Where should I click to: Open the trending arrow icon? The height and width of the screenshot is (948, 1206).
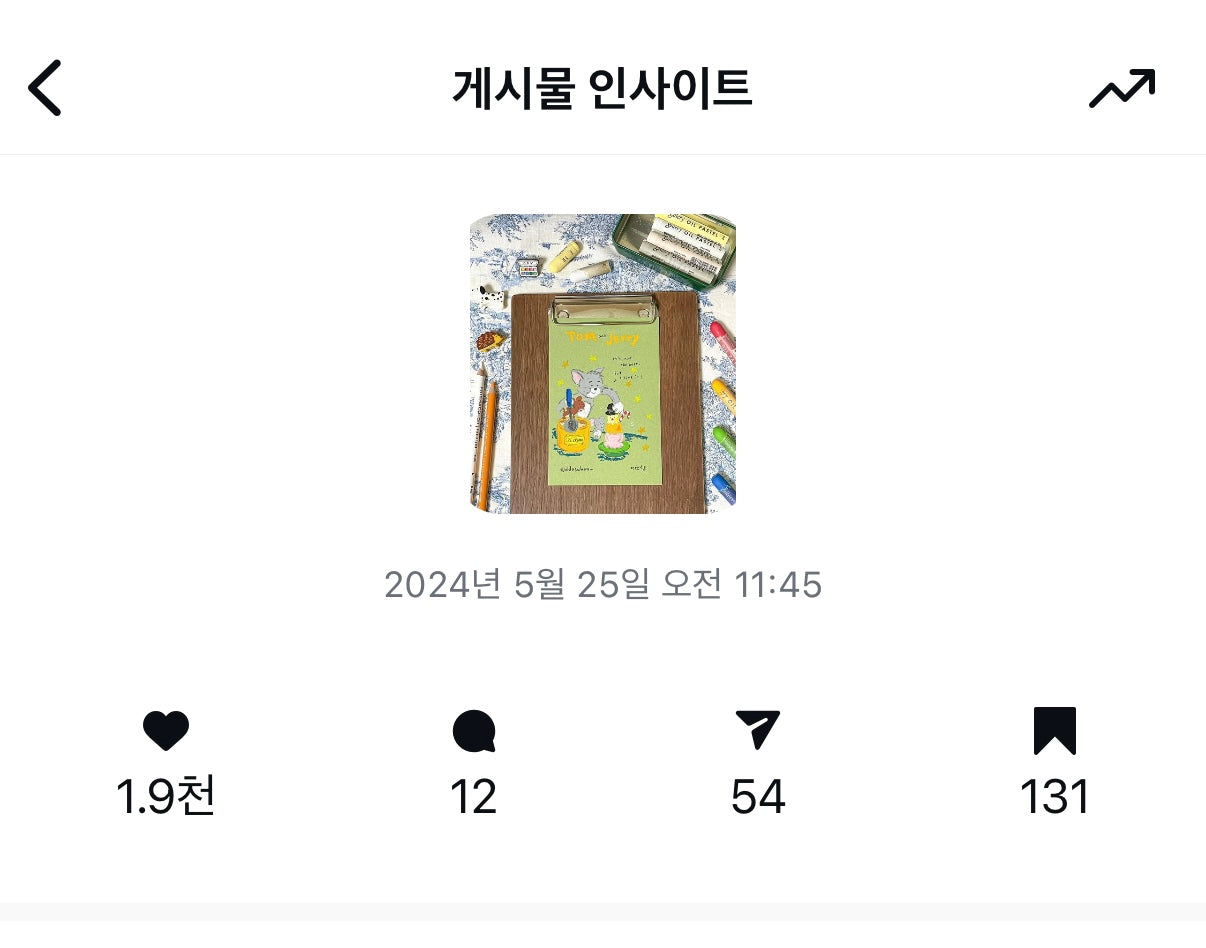coord(1121,88)
